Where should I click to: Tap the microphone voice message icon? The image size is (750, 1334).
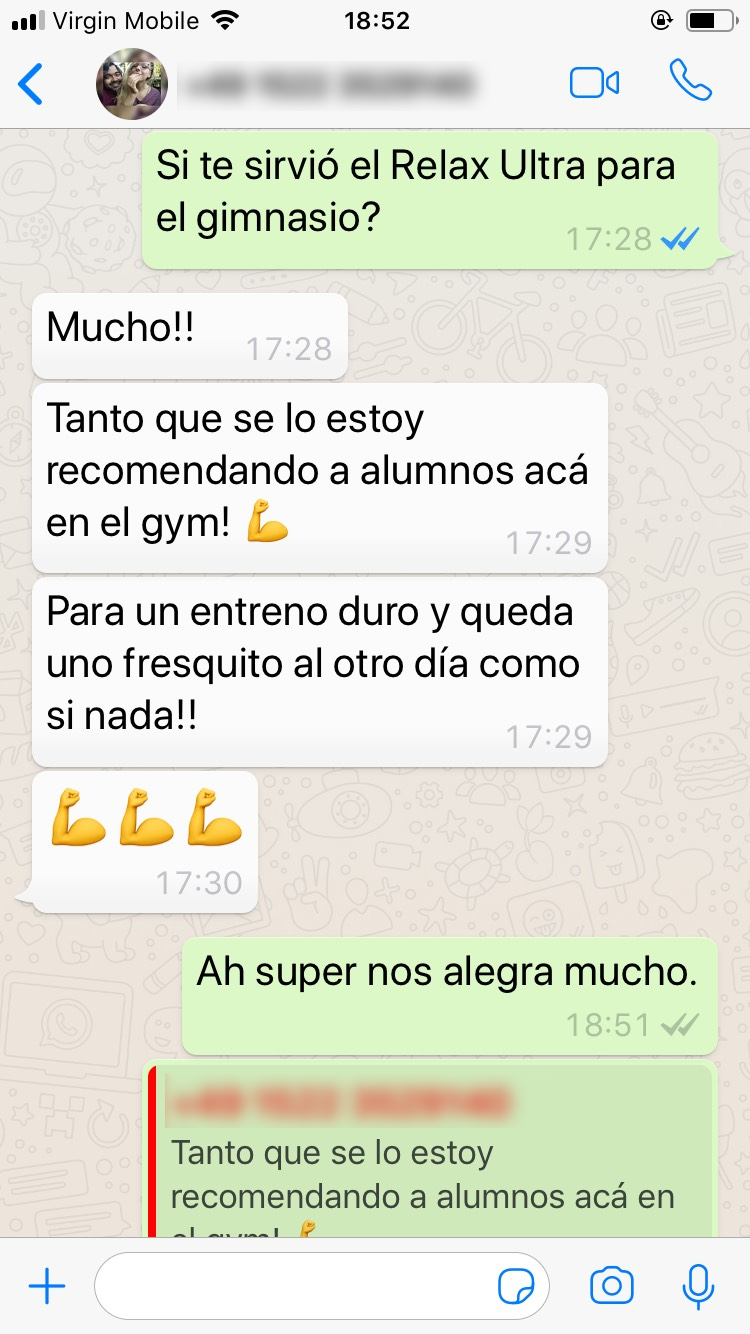pyautogui.click(x=698, y=1286)
